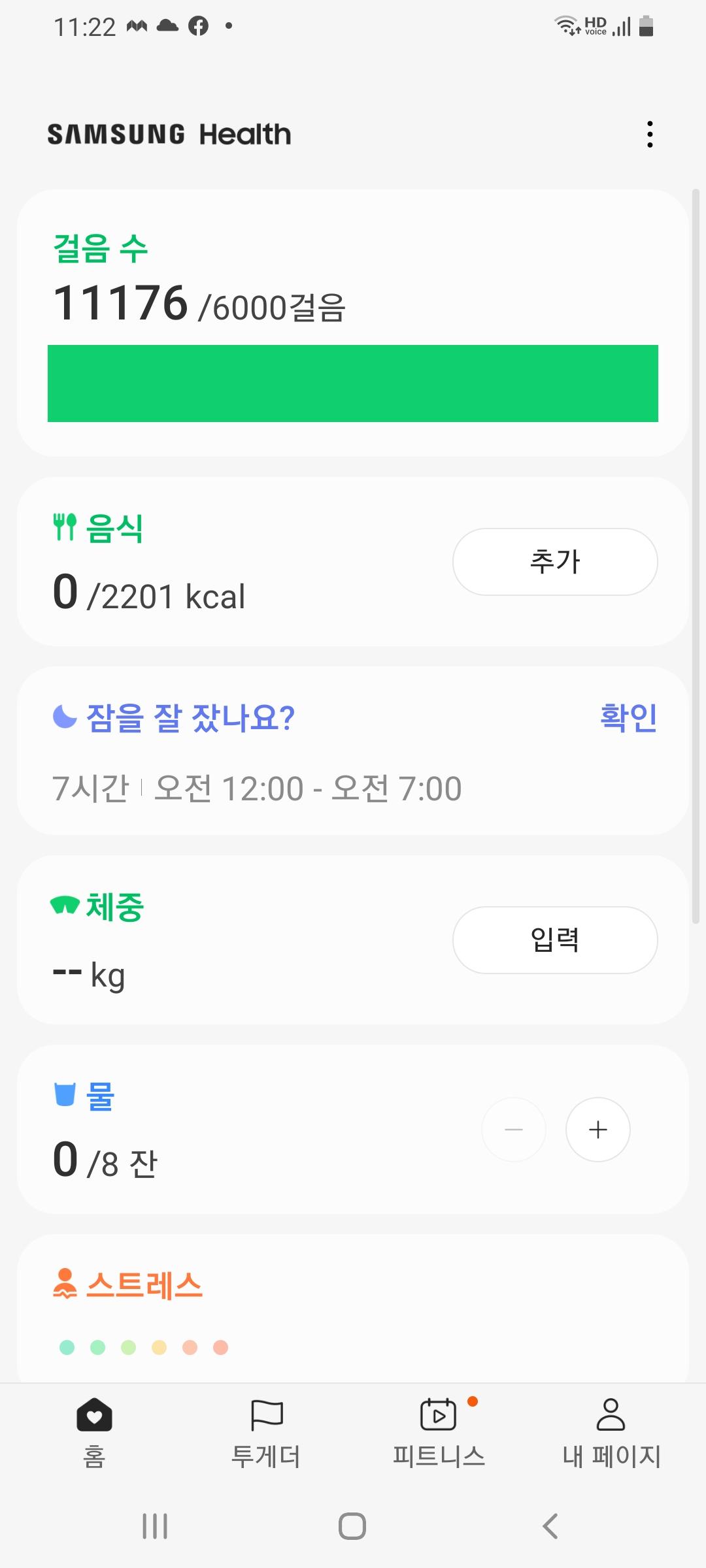The height and width of the screenshot is (1568, 706).
Task: Go to the 피트니스 tab
Action: tap(439, 1431)
